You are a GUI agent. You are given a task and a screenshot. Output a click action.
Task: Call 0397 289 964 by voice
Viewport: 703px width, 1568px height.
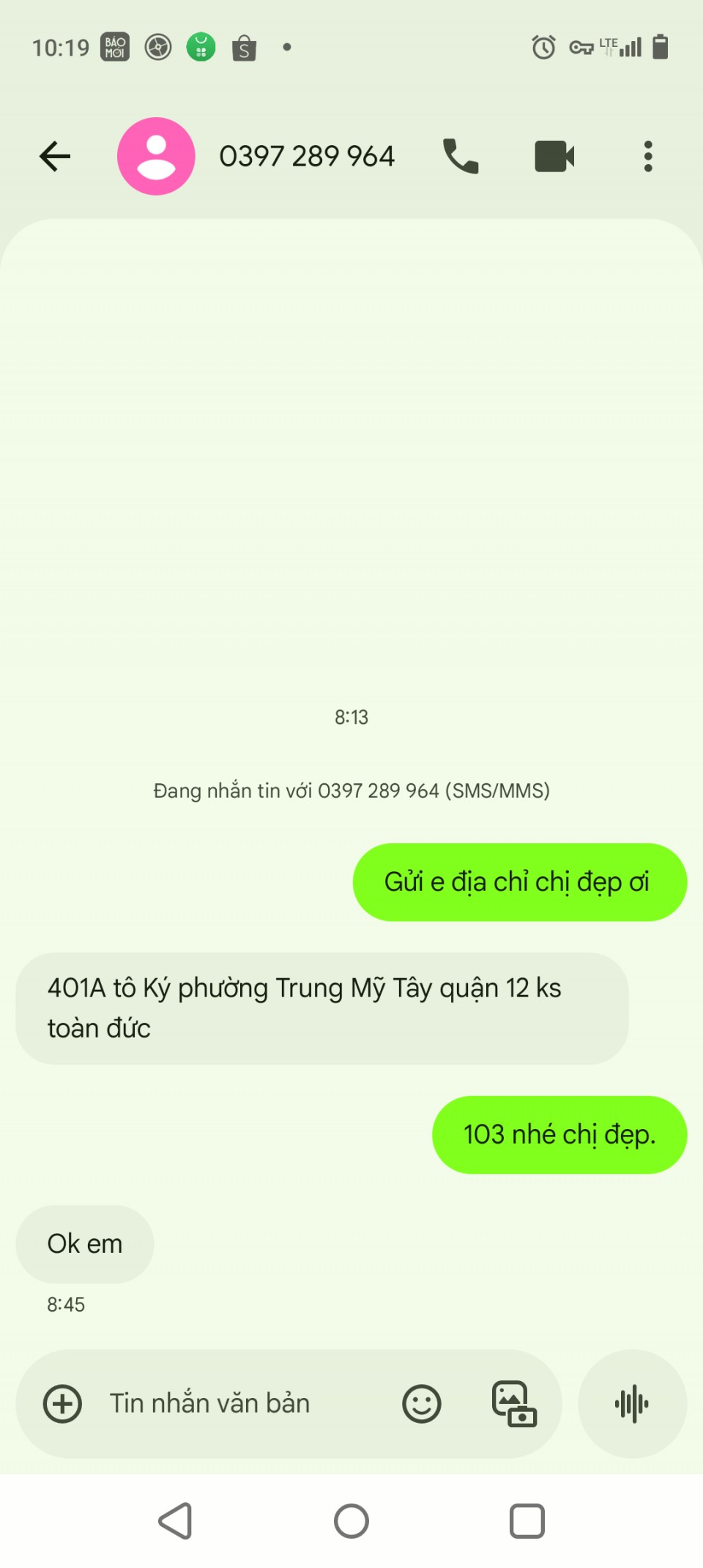pyautogui.click(x=461, y=156)
